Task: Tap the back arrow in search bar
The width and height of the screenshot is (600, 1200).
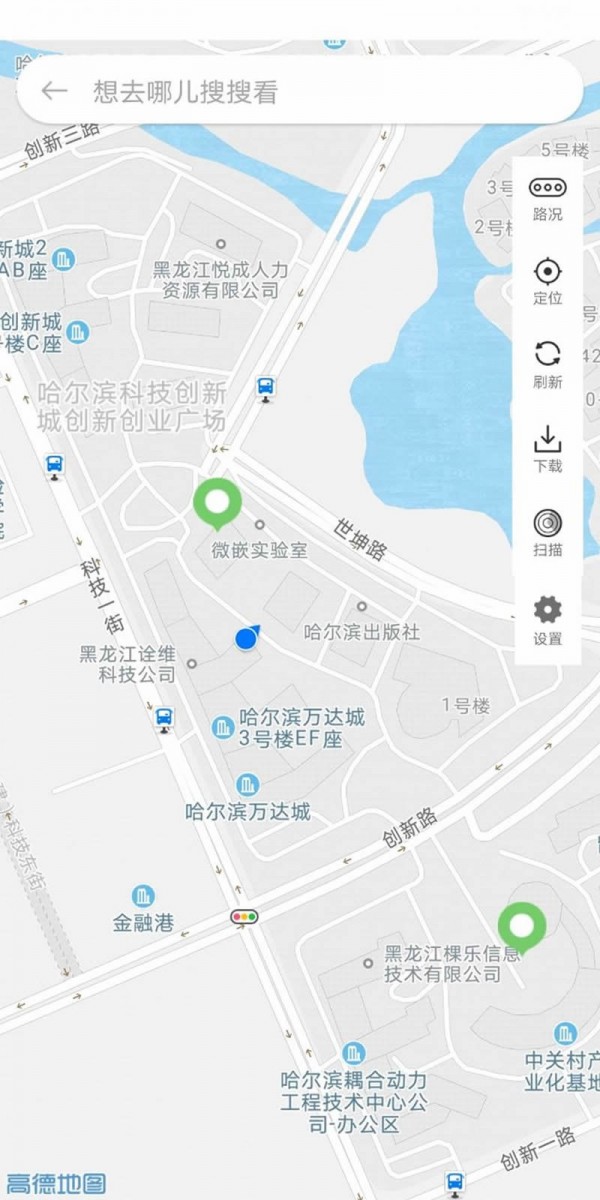Action: point(54,91)
